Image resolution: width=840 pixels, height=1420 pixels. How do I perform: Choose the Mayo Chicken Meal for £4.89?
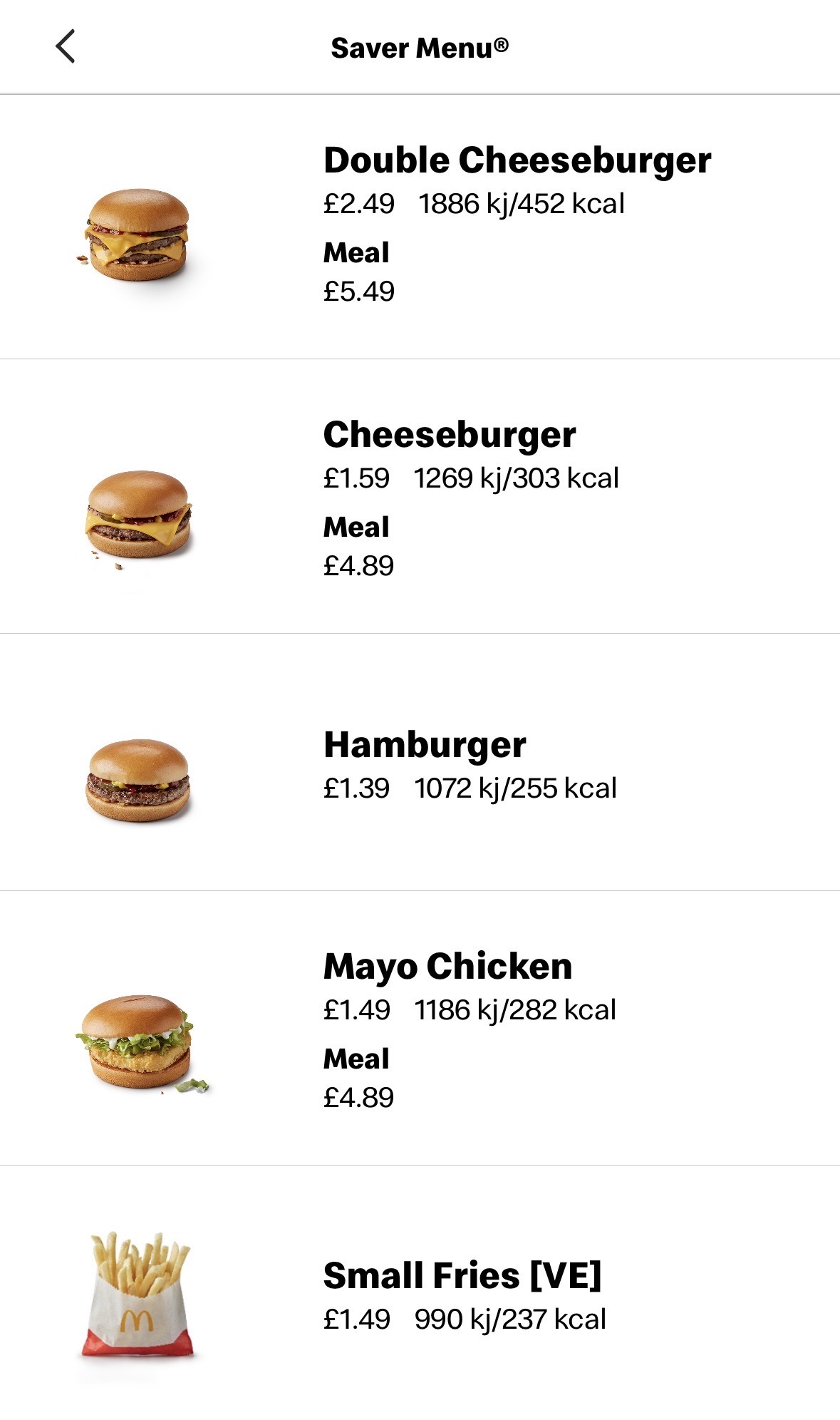click(356, 1098)
